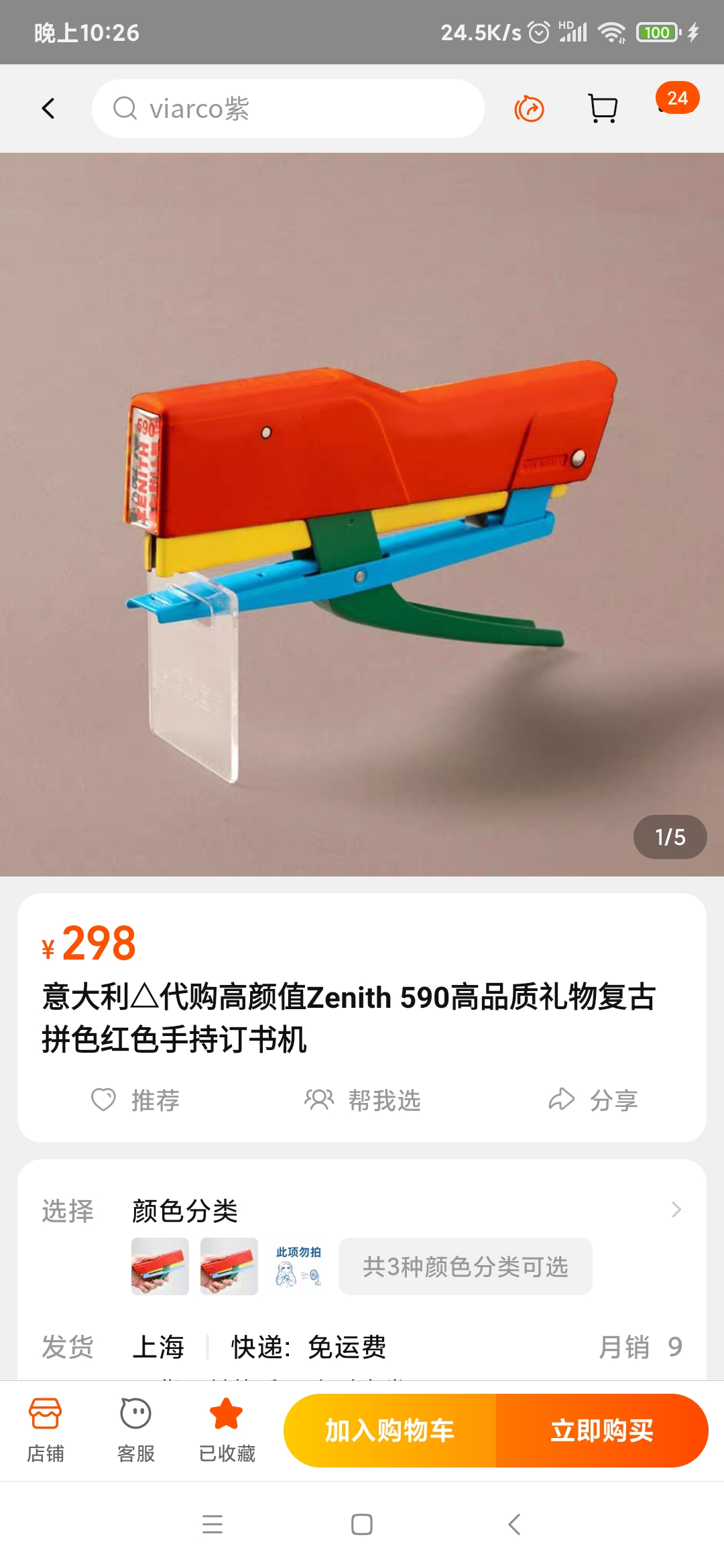Viewport: 724px width, 1568px height.
Task: Tap the 此项勿拍 option thumbnail
Action: [298, 1266]
